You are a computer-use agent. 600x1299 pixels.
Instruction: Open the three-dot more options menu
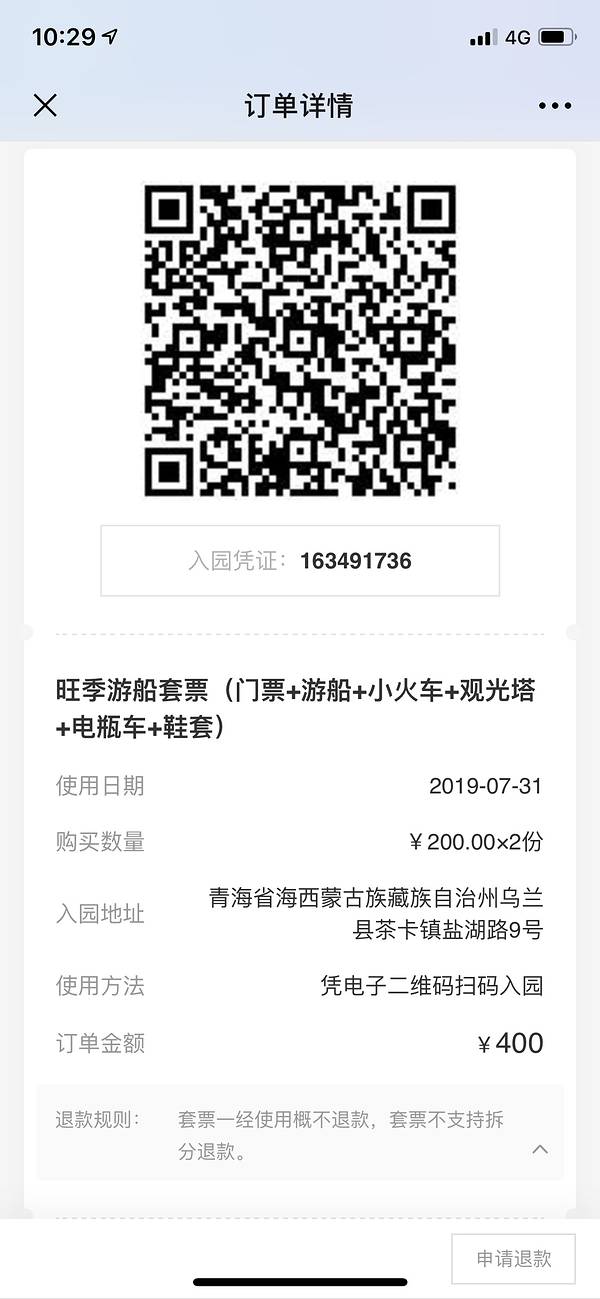point(554,106)
